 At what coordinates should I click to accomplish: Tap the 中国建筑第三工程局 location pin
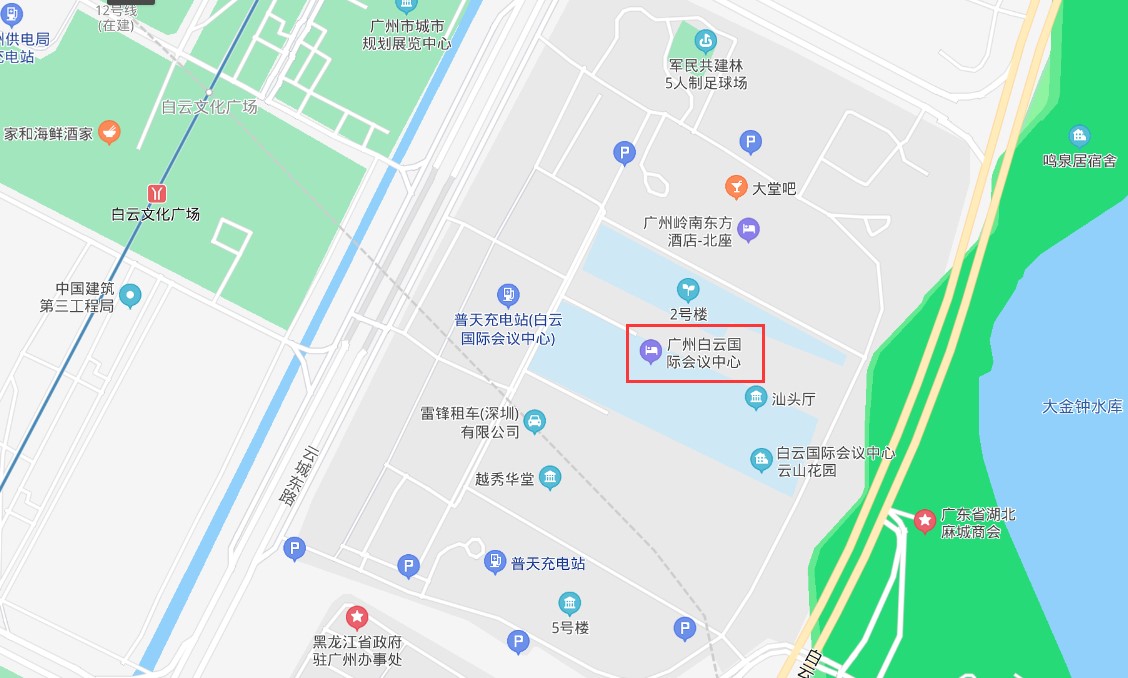[130, 295]
